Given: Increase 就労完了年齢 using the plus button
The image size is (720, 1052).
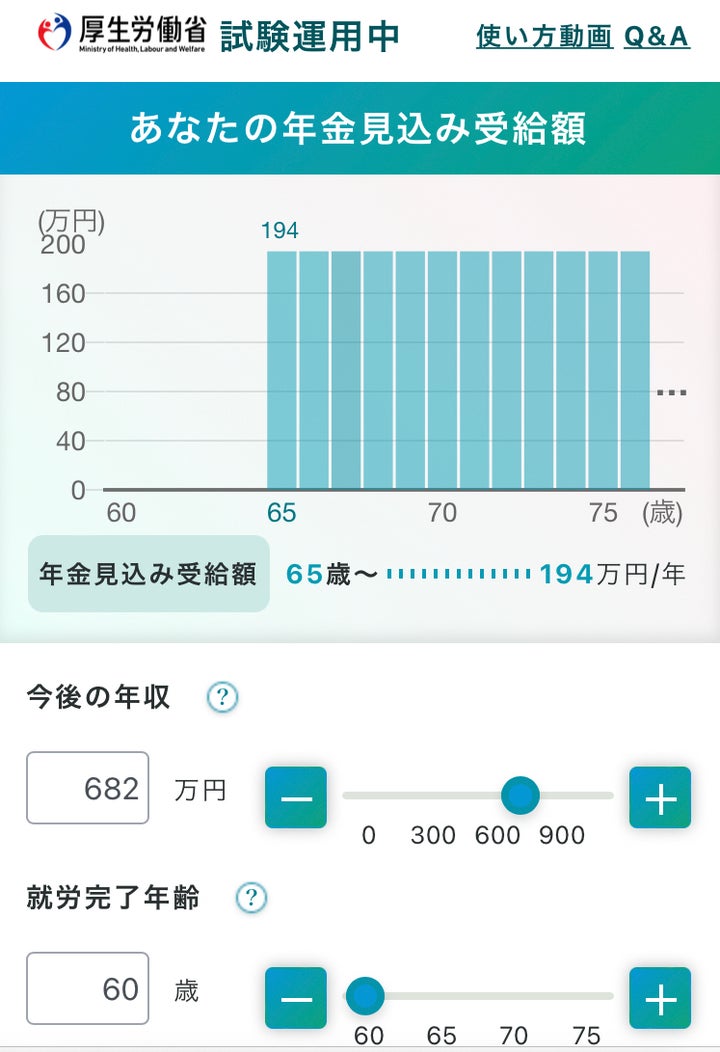Looking at the screenshot, I should (660, 996).
